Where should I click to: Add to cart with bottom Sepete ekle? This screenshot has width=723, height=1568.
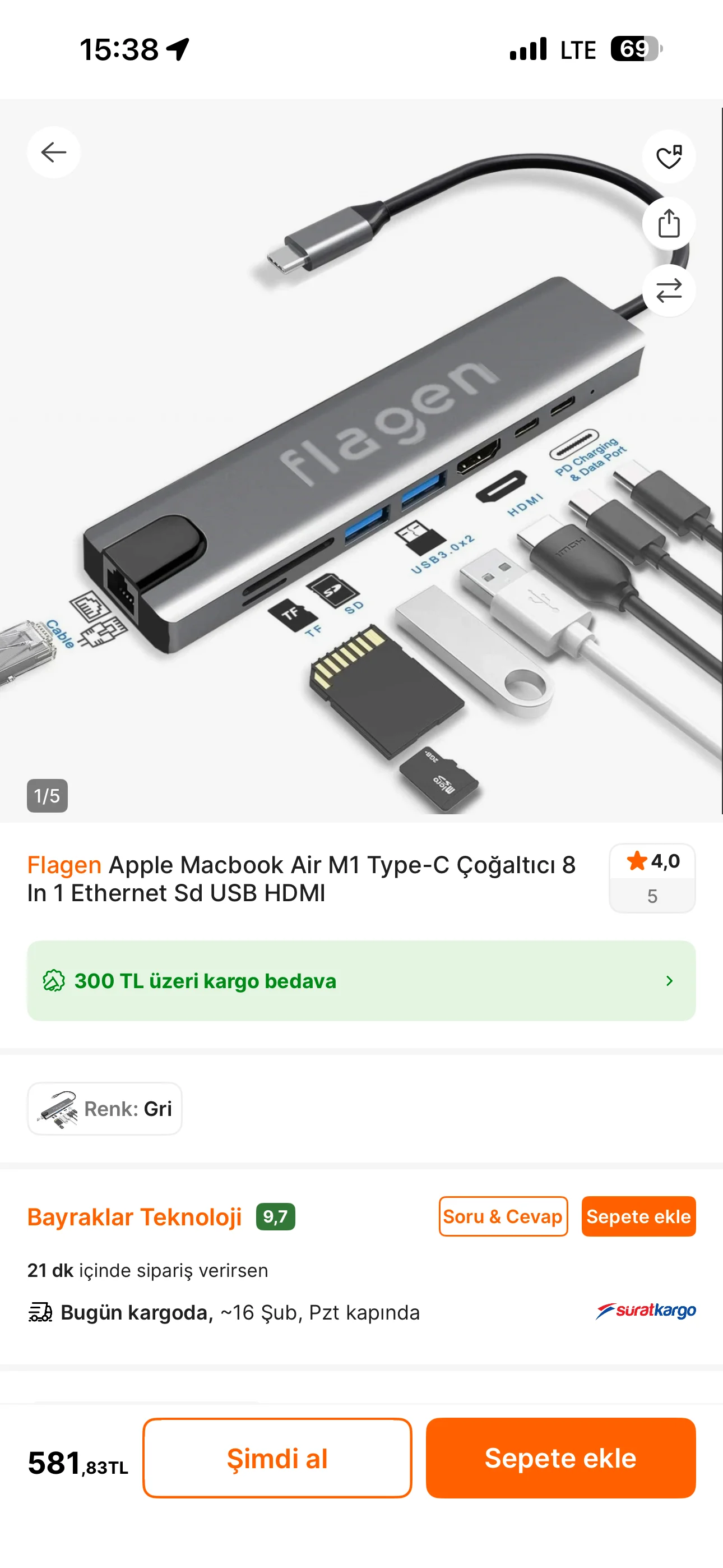[x=560, y=1458]
